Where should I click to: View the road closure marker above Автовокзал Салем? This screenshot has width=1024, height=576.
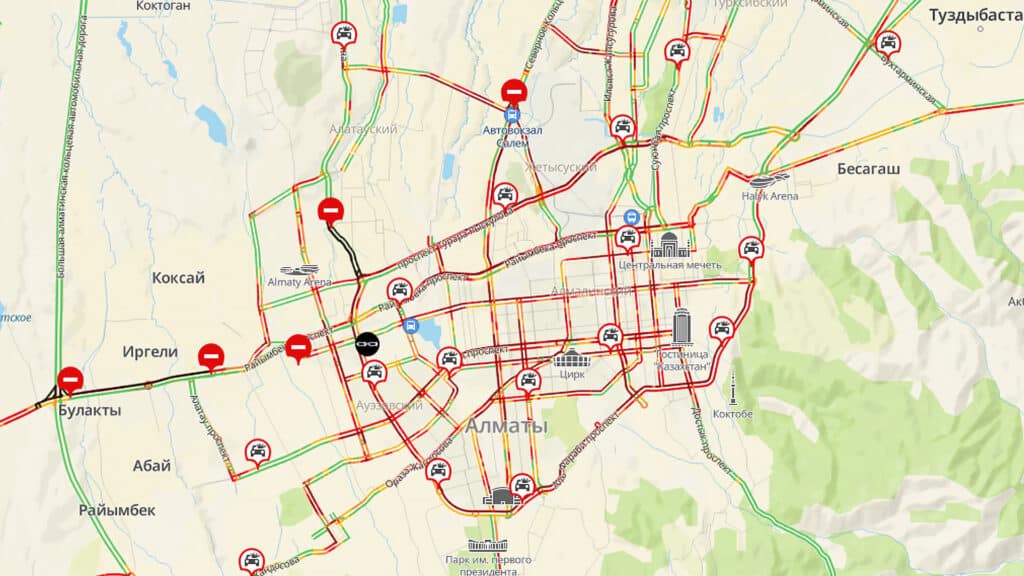point(513,91)
